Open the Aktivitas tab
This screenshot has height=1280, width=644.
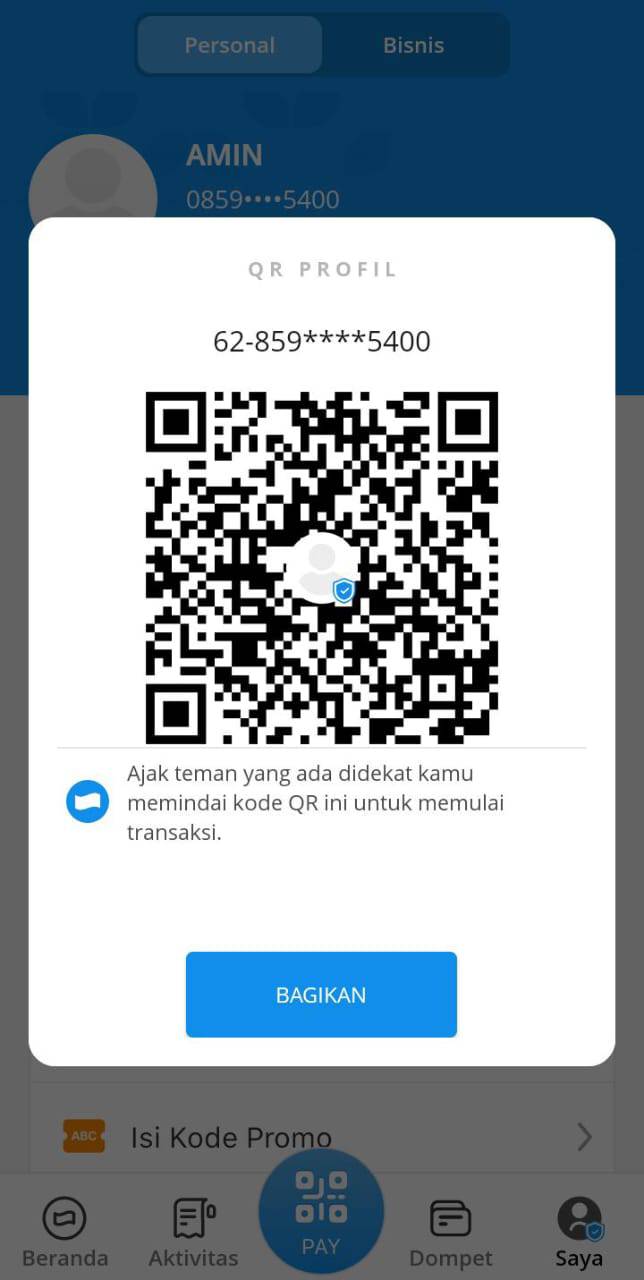pyautogui.click(x=193, y=1232)
